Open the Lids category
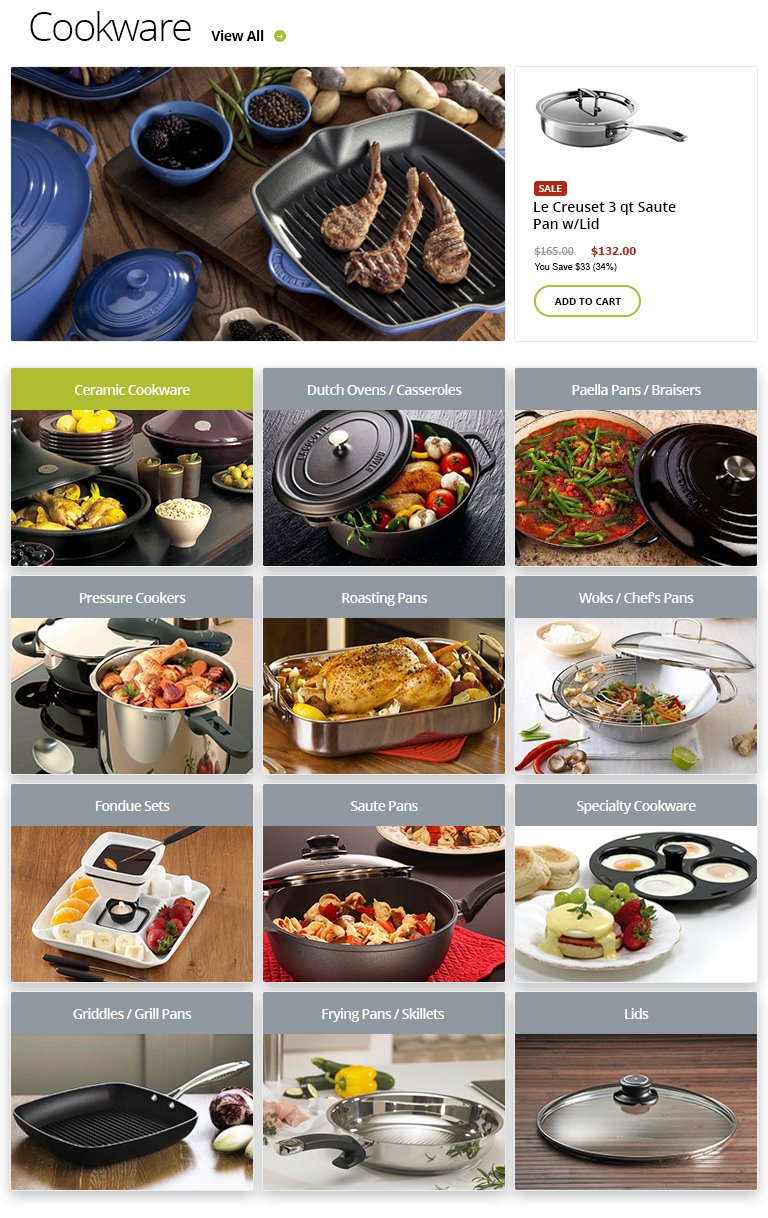This screenshot has height=1218, width=768. pyautogui.click(x=636, y=1091)
